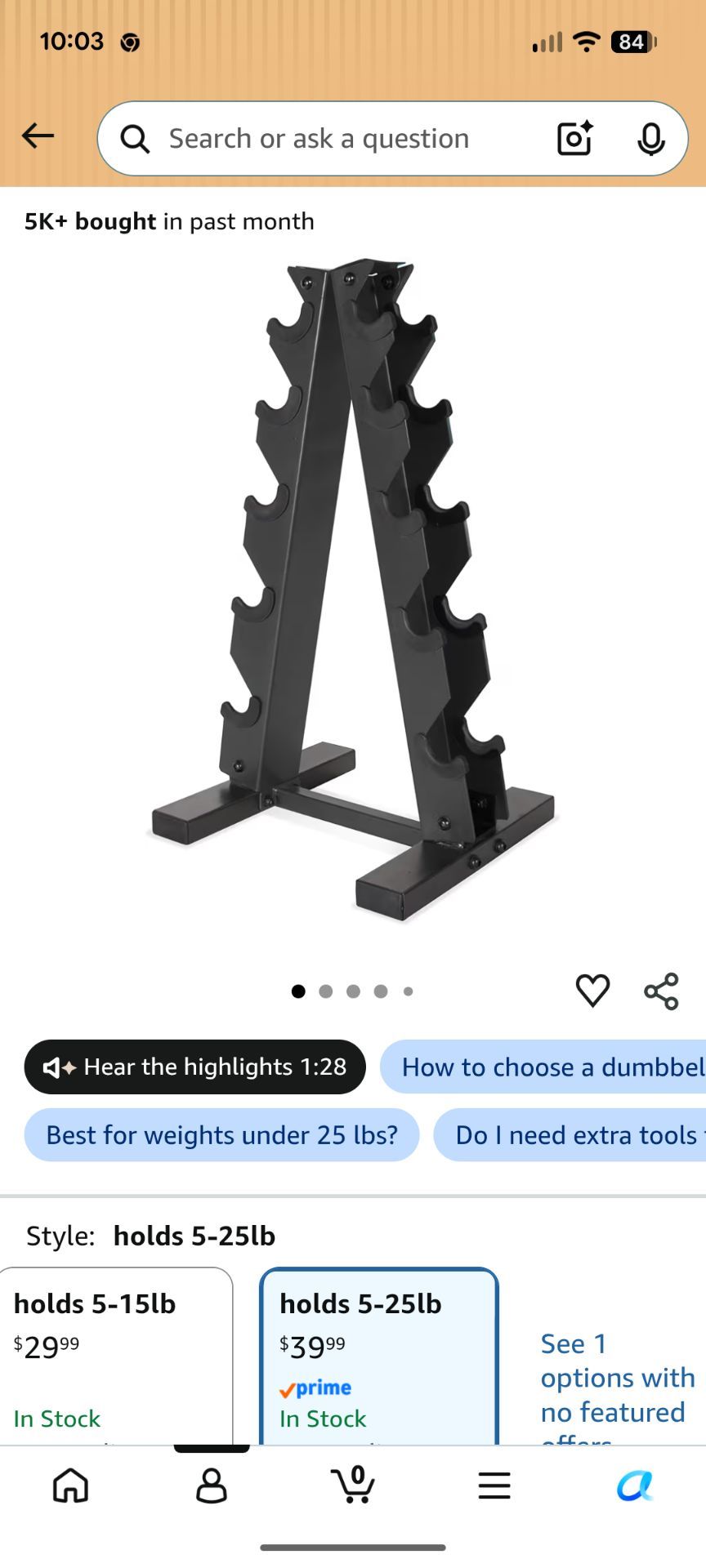Share this product

pyautogui.click(x=661, y=991)
